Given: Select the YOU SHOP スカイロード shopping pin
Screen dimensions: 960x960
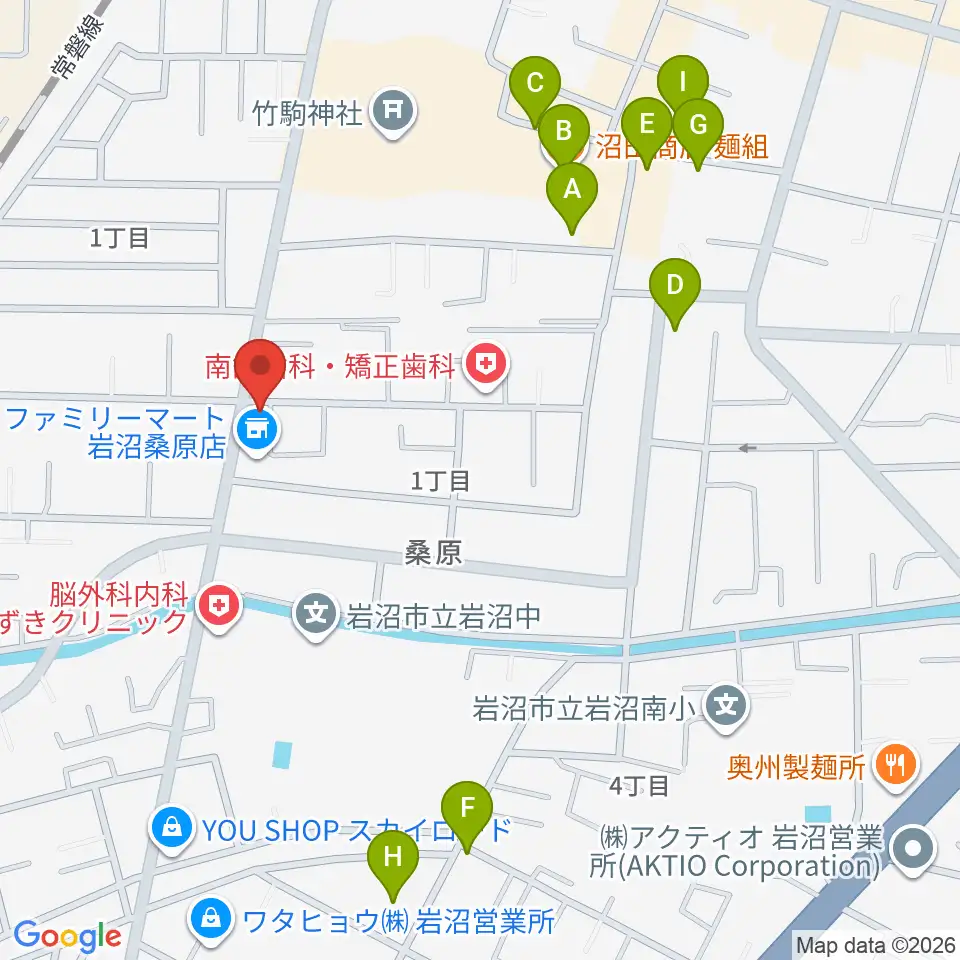Looking at the screenshot, I should (172, 830).
